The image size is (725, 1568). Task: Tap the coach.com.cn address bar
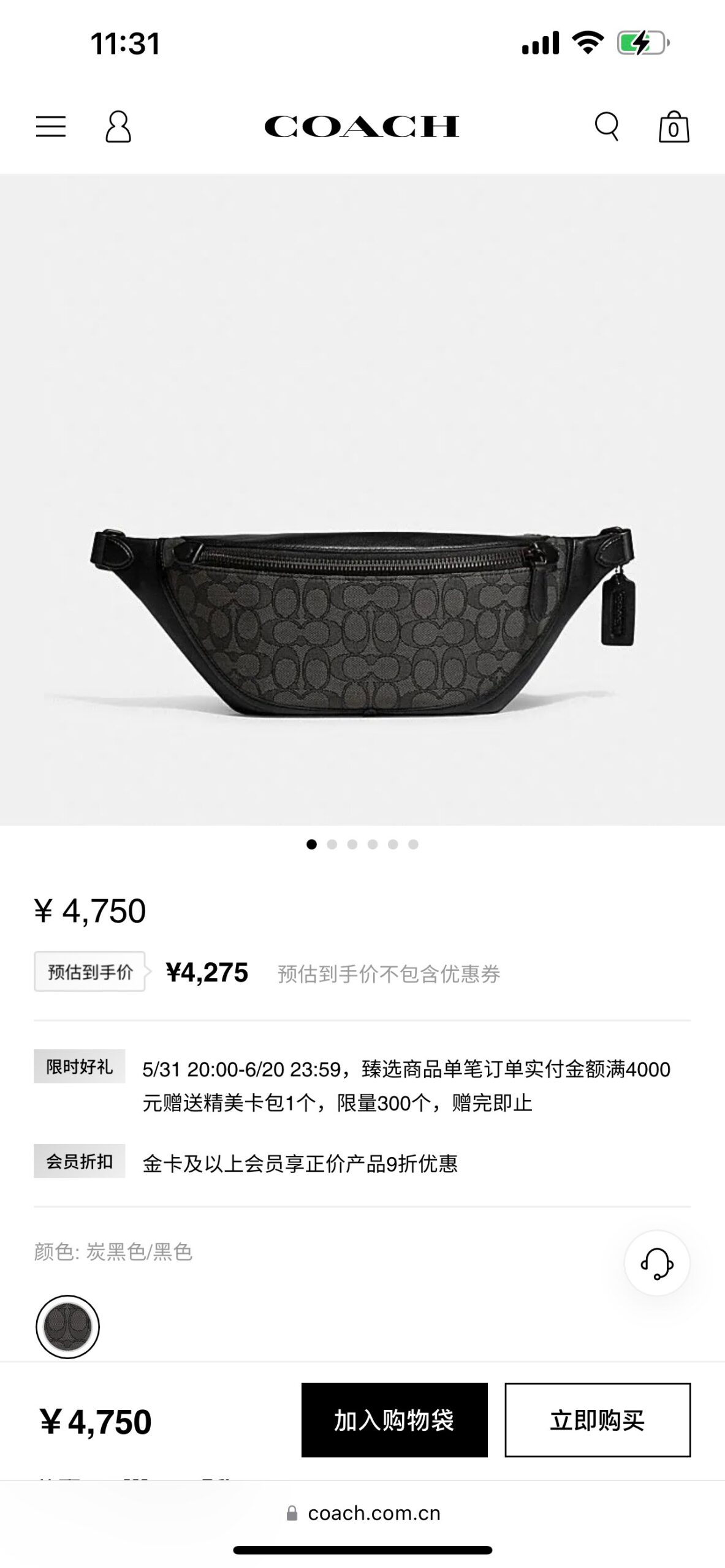[x=363, y=1513]
